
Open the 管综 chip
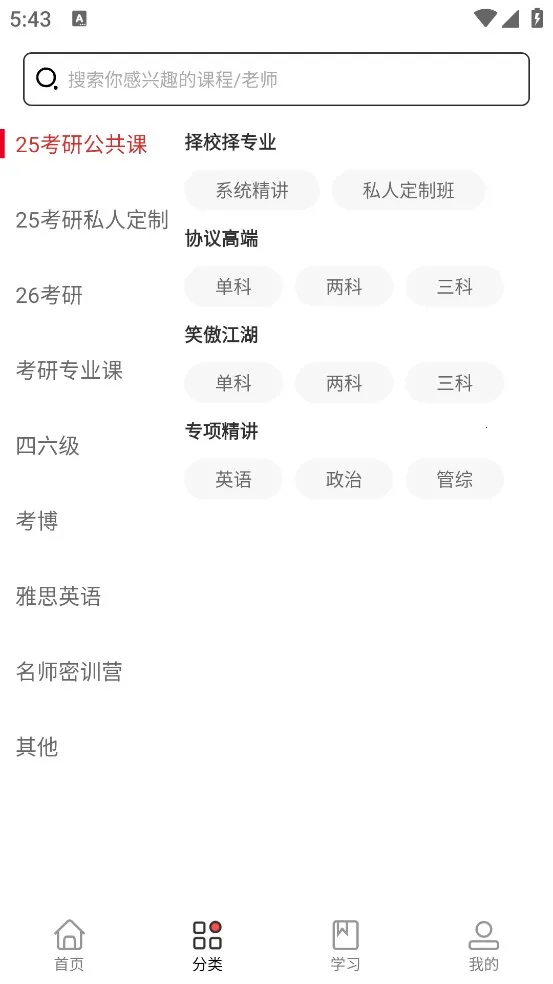coord(454,479)
